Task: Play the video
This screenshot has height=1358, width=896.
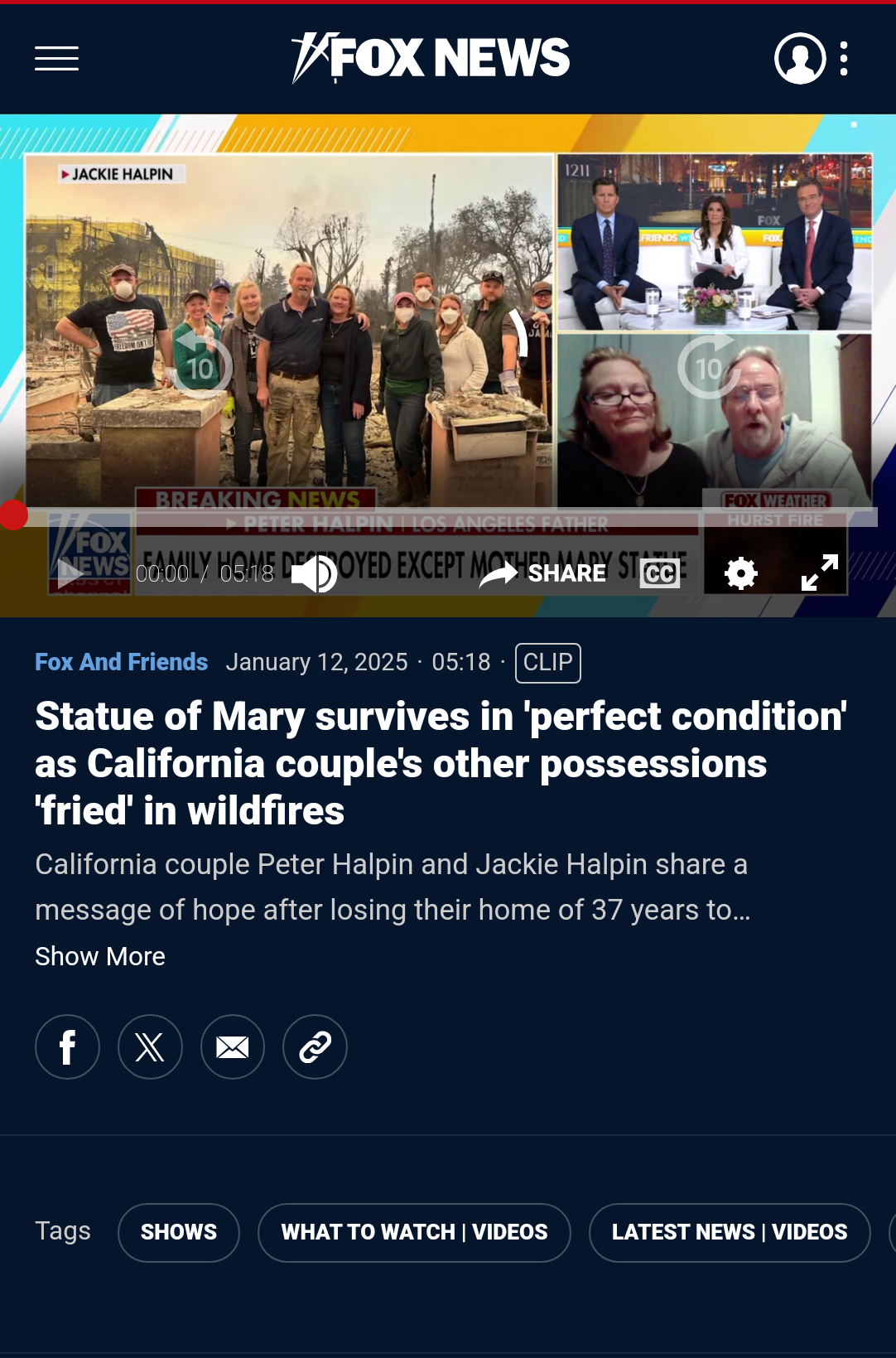Action: click(x=70, y=573)
